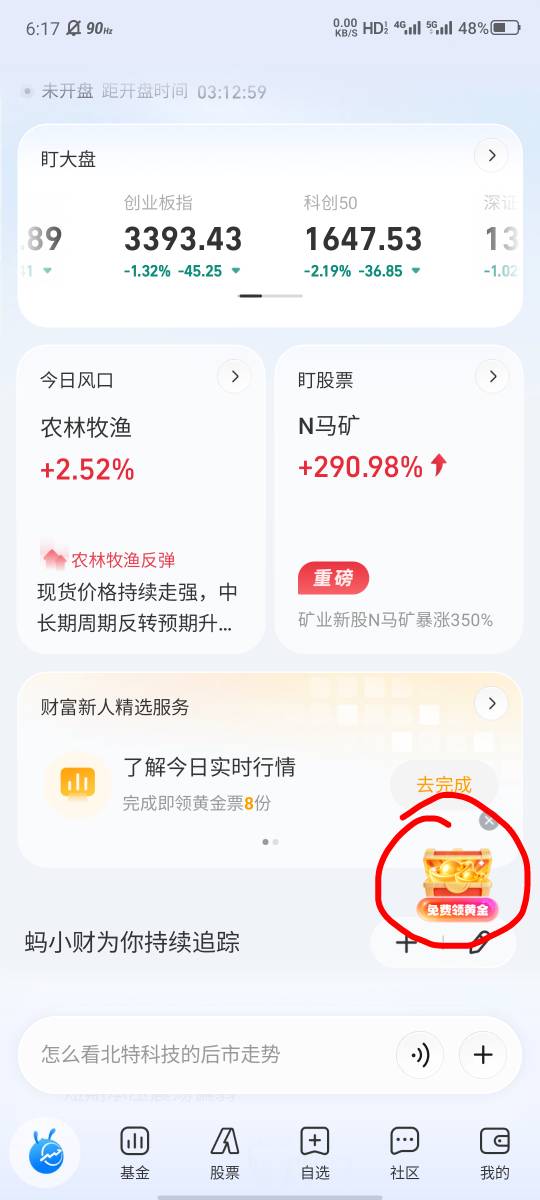Open the 盯股票 arrow
This screenshot has height=1200, width=540.
(x=492, y=377)
